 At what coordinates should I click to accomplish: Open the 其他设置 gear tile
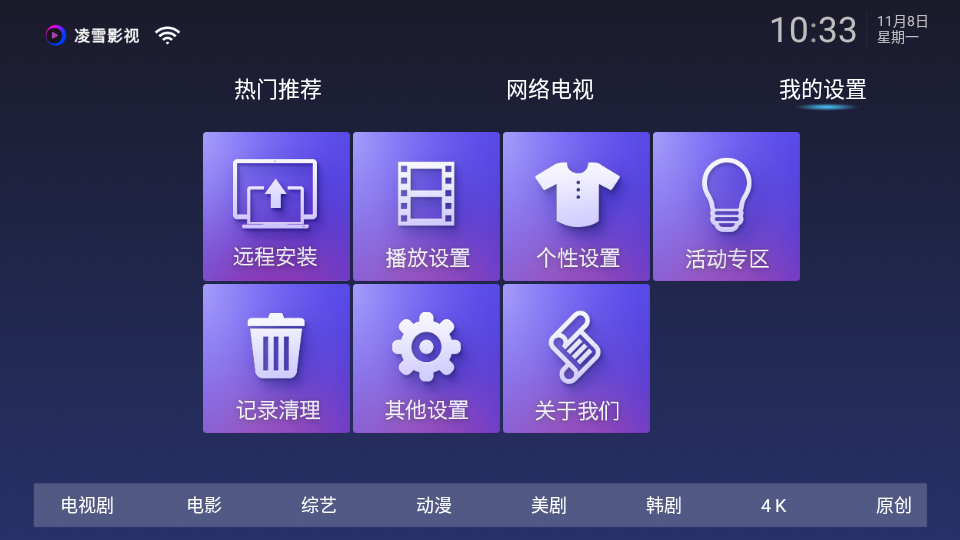[x=426, y=358]
